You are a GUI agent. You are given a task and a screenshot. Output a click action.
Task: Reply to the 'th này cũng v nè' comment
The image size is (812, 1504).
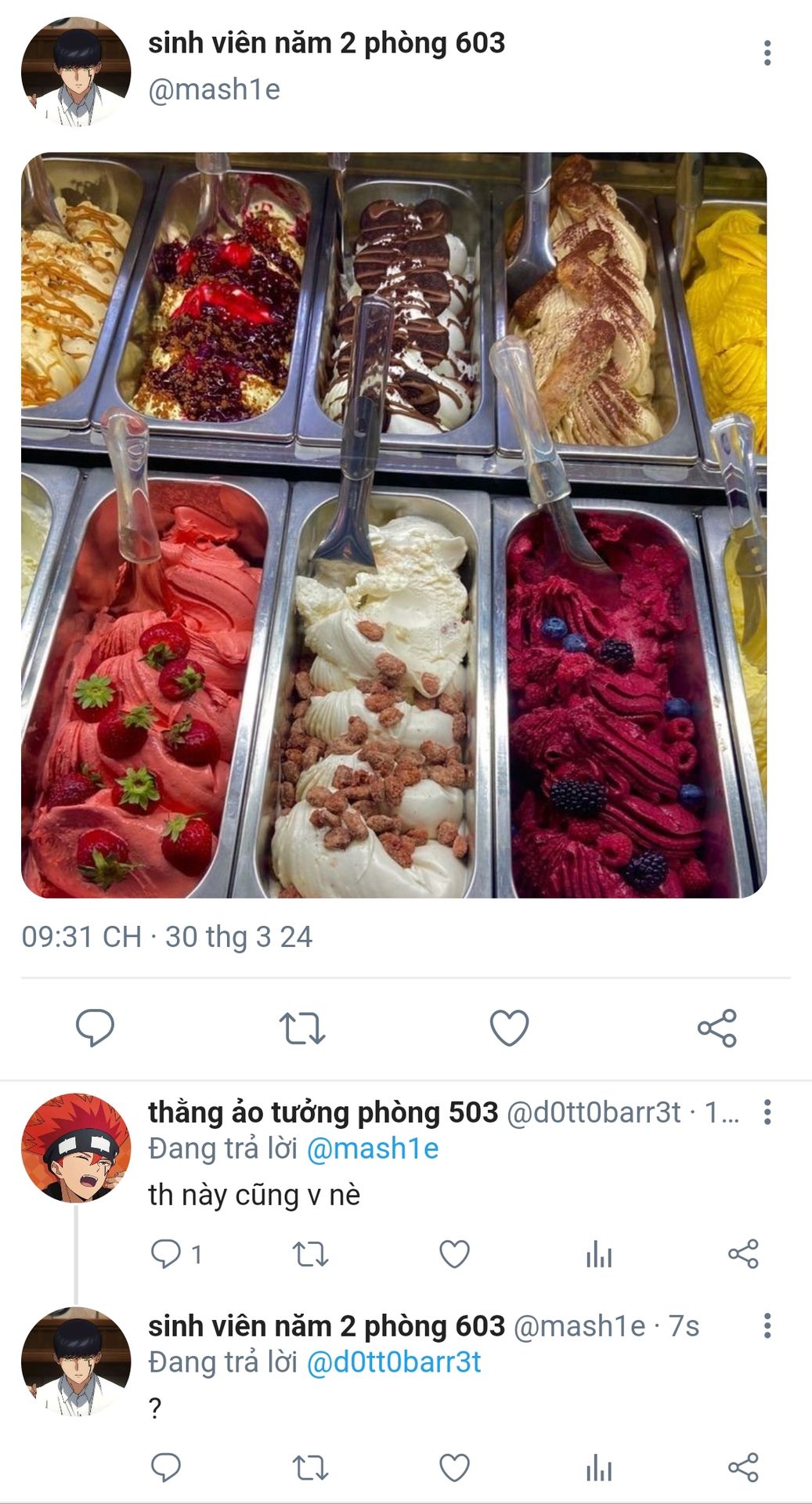click(175, 1254)
